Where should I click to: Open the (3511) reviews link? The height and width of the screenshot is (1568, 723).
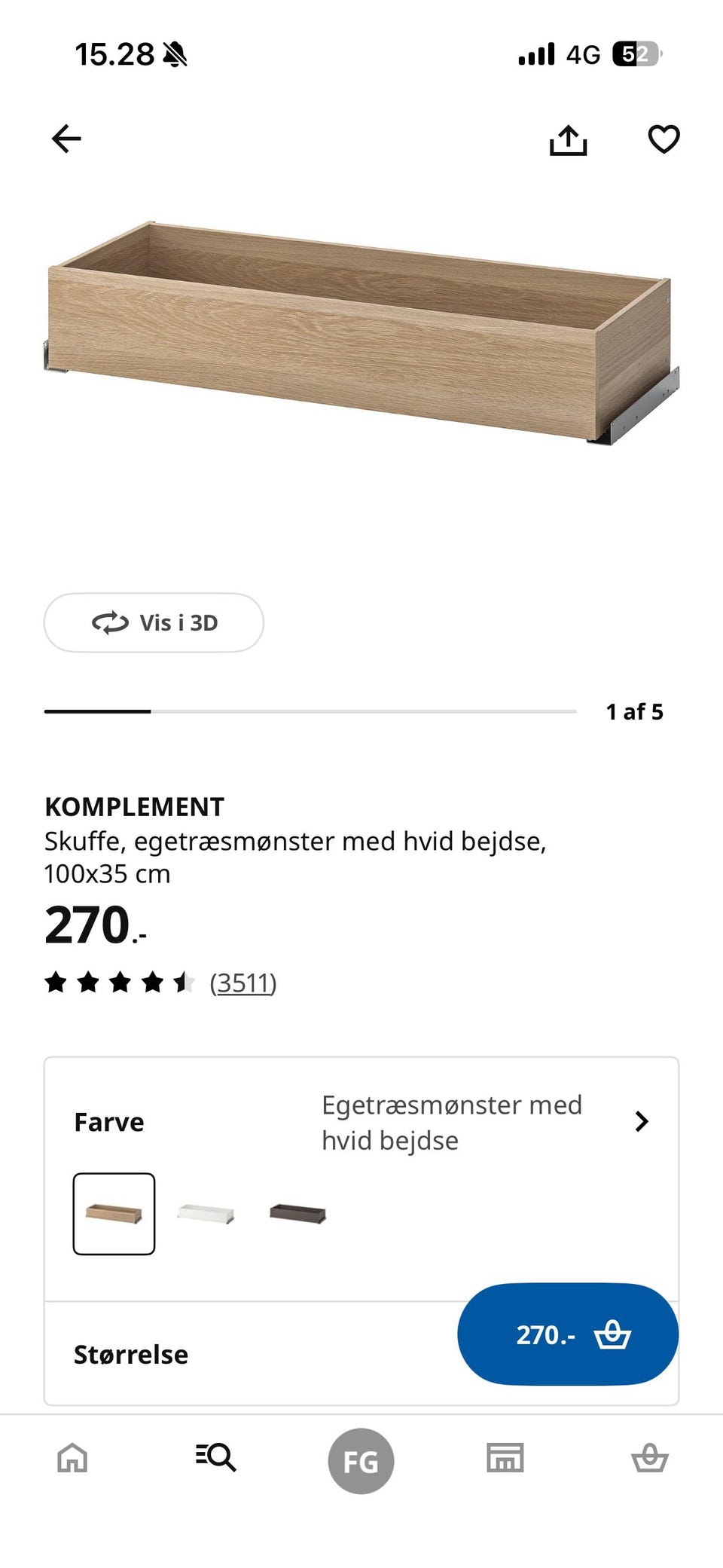tap(243, 982)
